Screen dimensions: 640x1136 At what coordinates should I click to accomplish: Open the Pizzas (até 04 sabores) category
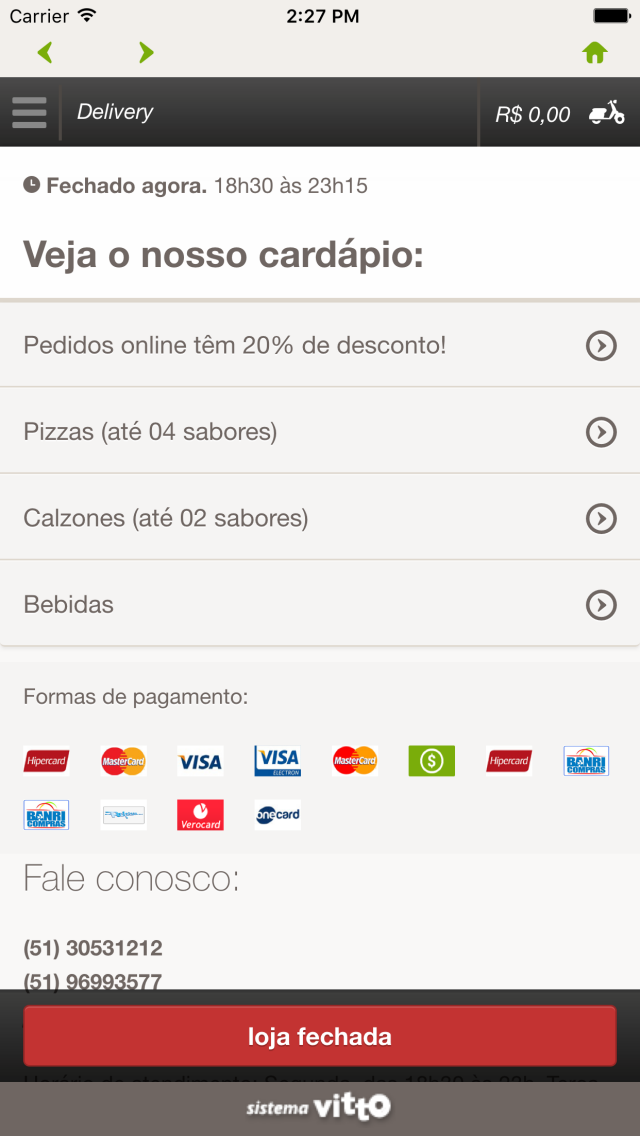click(x=320, y=432)
